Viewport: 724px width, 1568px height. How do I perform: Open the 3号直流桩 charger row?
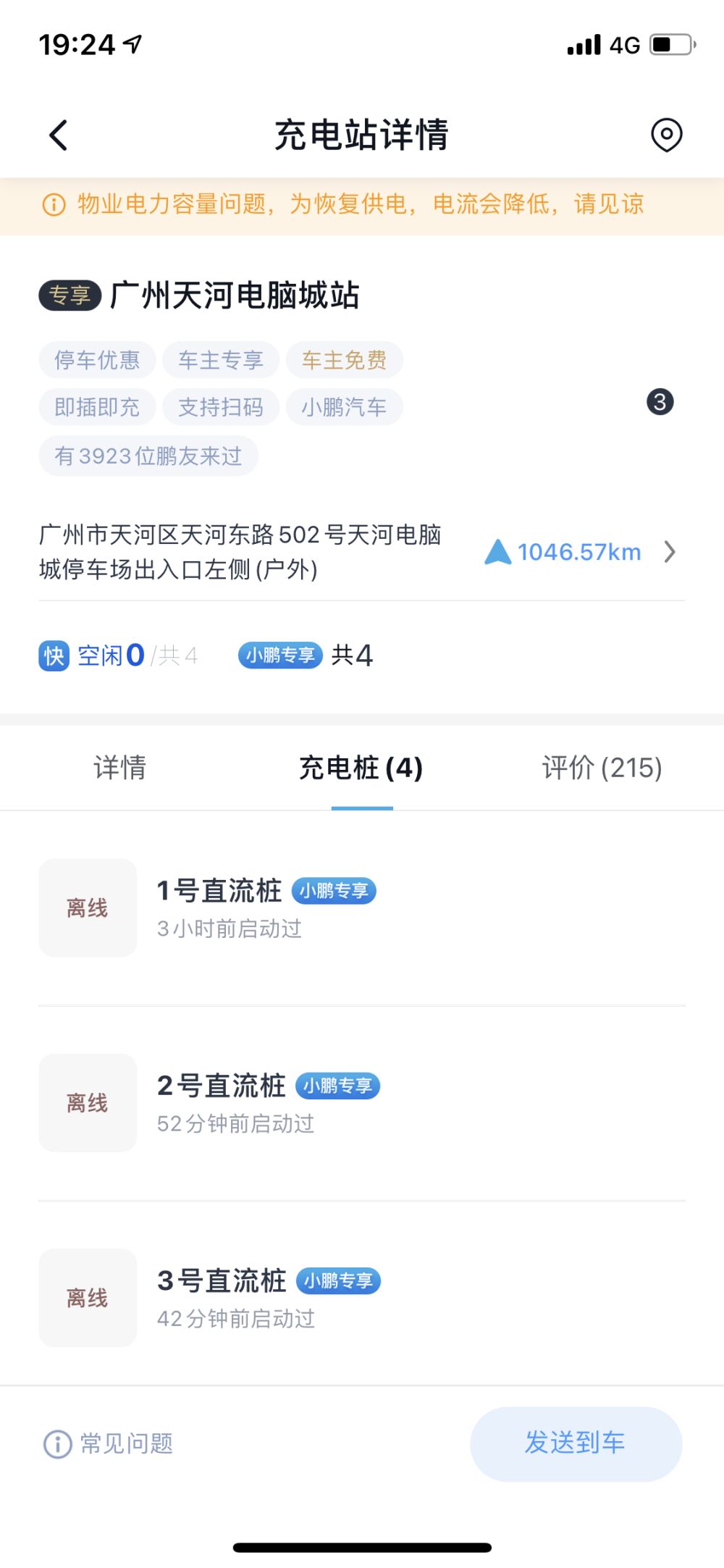361,1298
